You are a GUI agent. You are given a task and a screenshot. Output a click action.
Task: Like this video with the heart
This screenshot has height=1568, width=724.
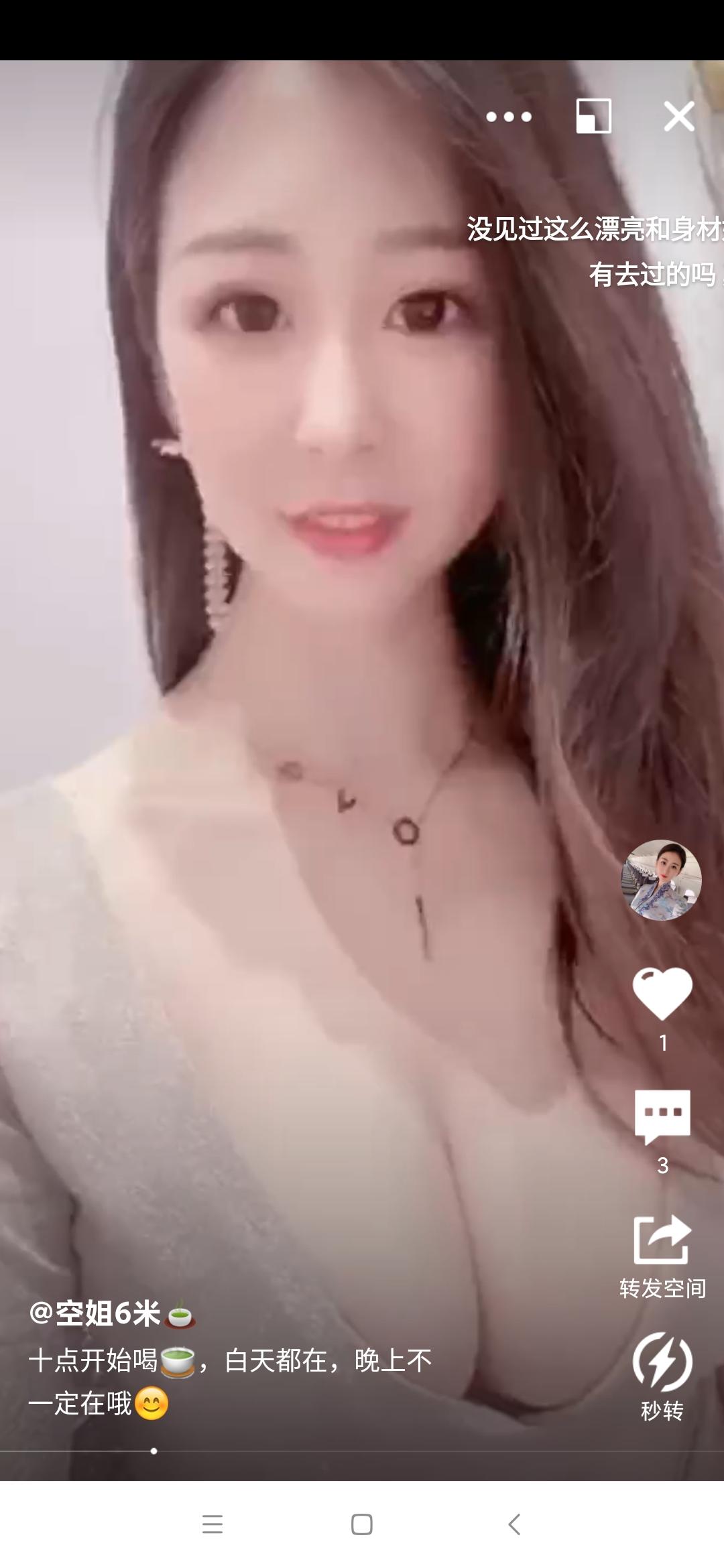point(662,994)
